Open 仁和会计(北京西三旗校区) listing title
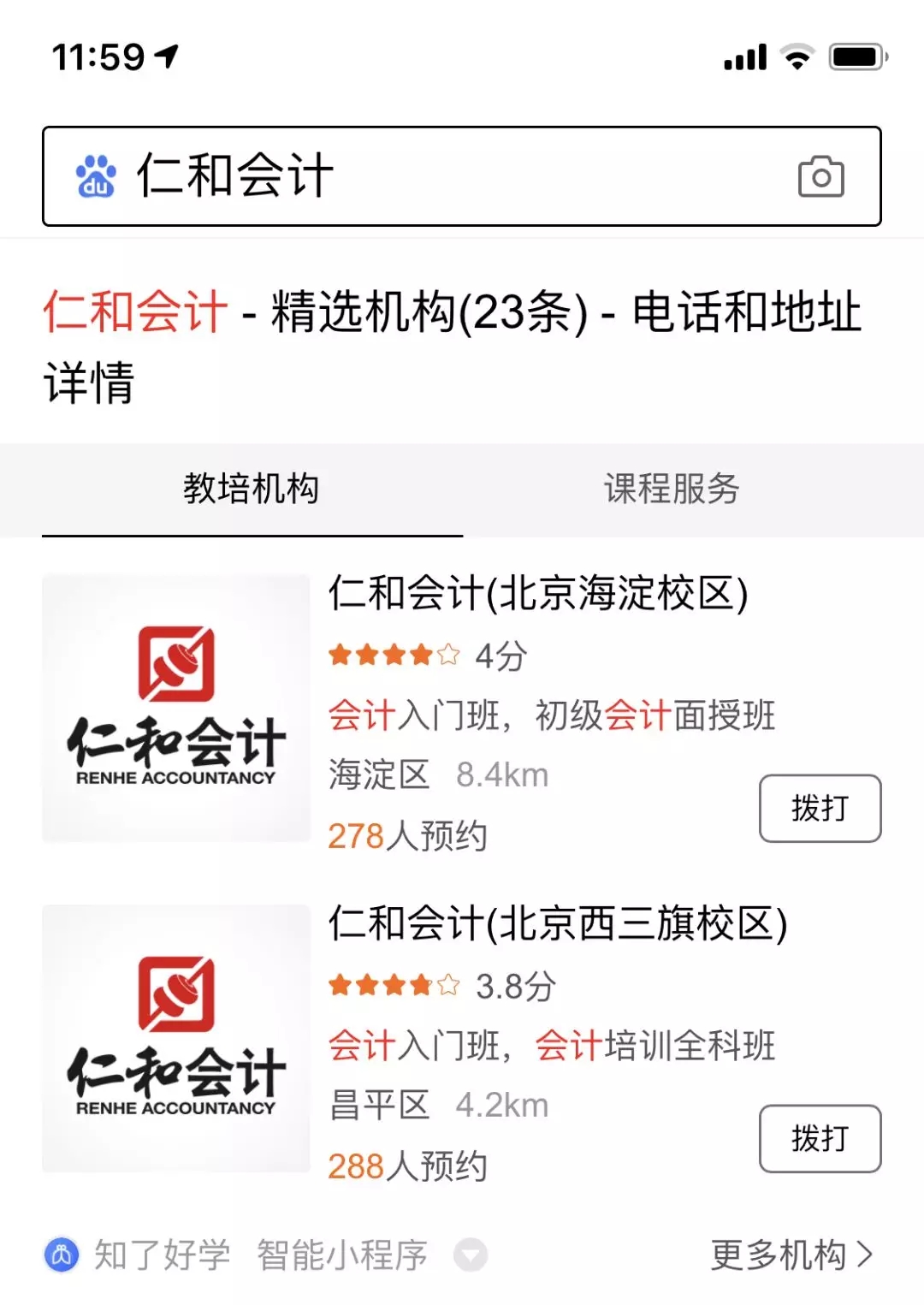The image size is (924, 1305). click(x=561, y=923)
